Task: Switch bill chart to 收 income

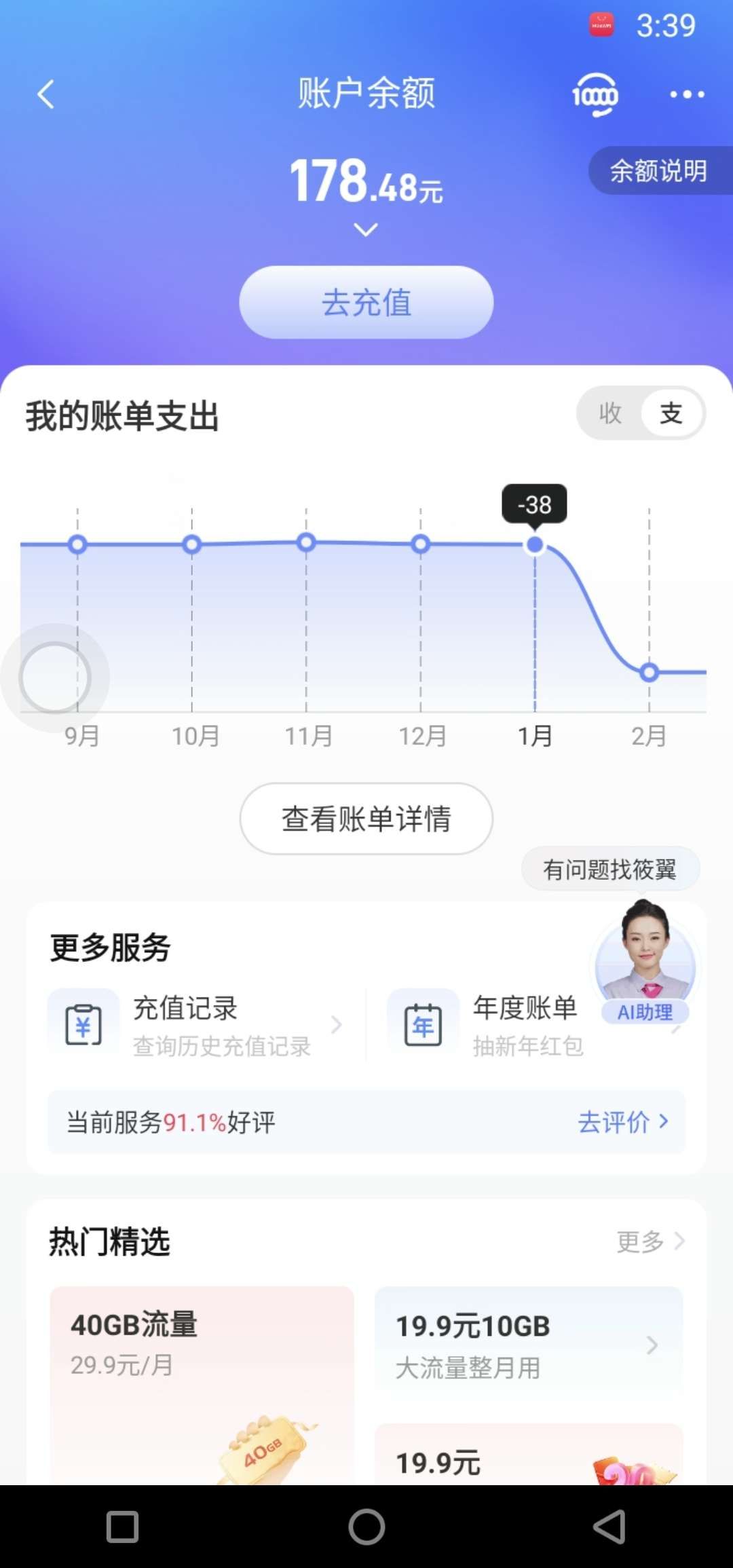Action: coord(610,413)
